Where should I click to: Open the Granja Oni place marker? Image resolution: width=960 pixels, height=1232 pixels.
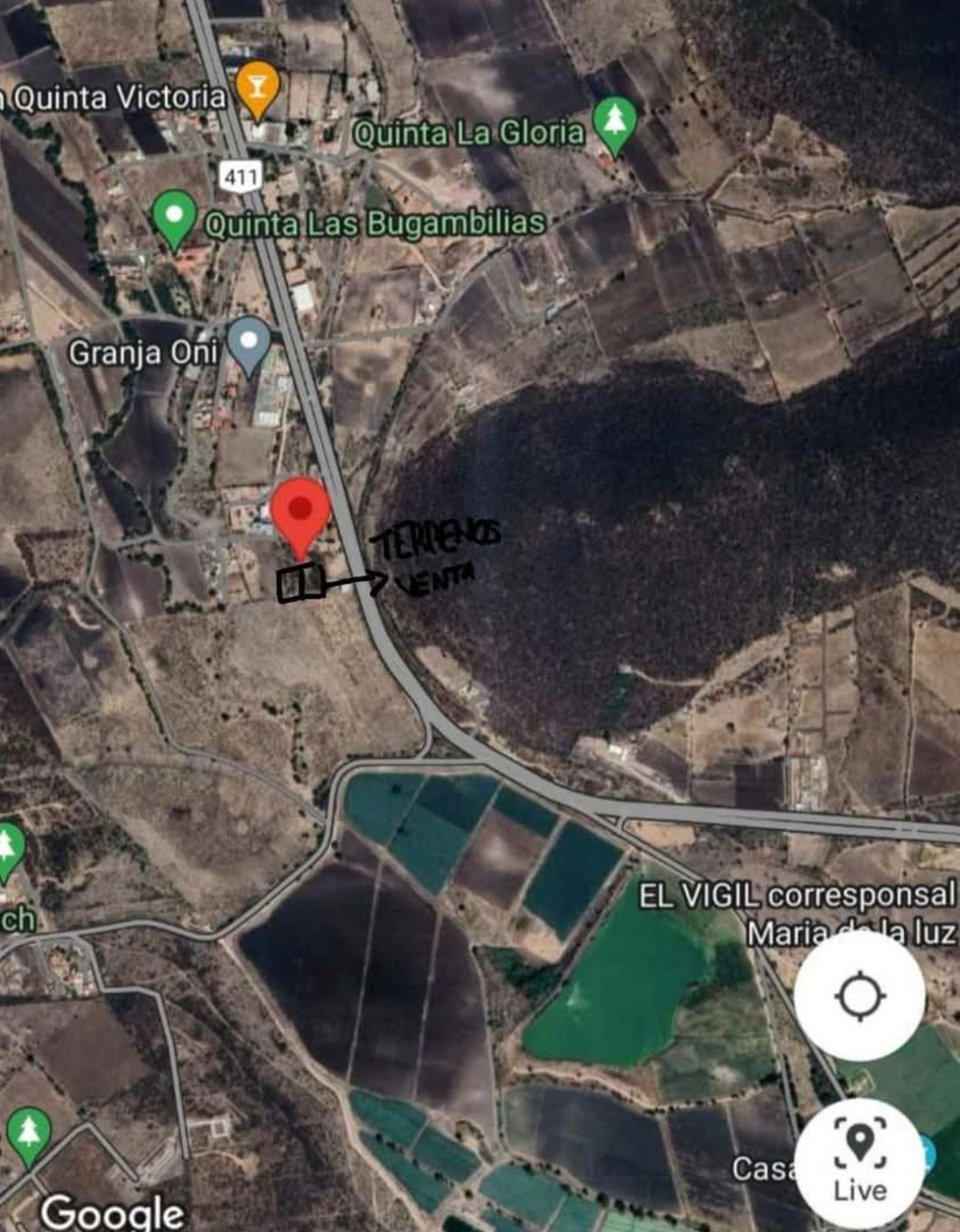tap(249, 342)
